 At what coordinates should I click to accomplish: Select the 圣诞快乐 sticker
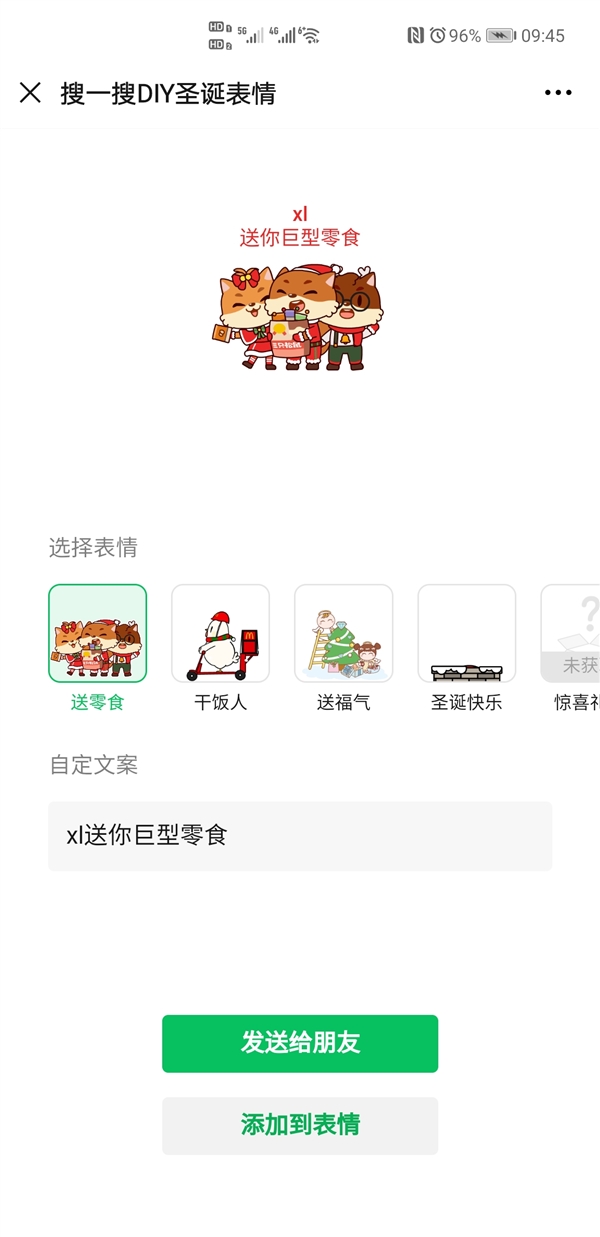pos(466,634)
